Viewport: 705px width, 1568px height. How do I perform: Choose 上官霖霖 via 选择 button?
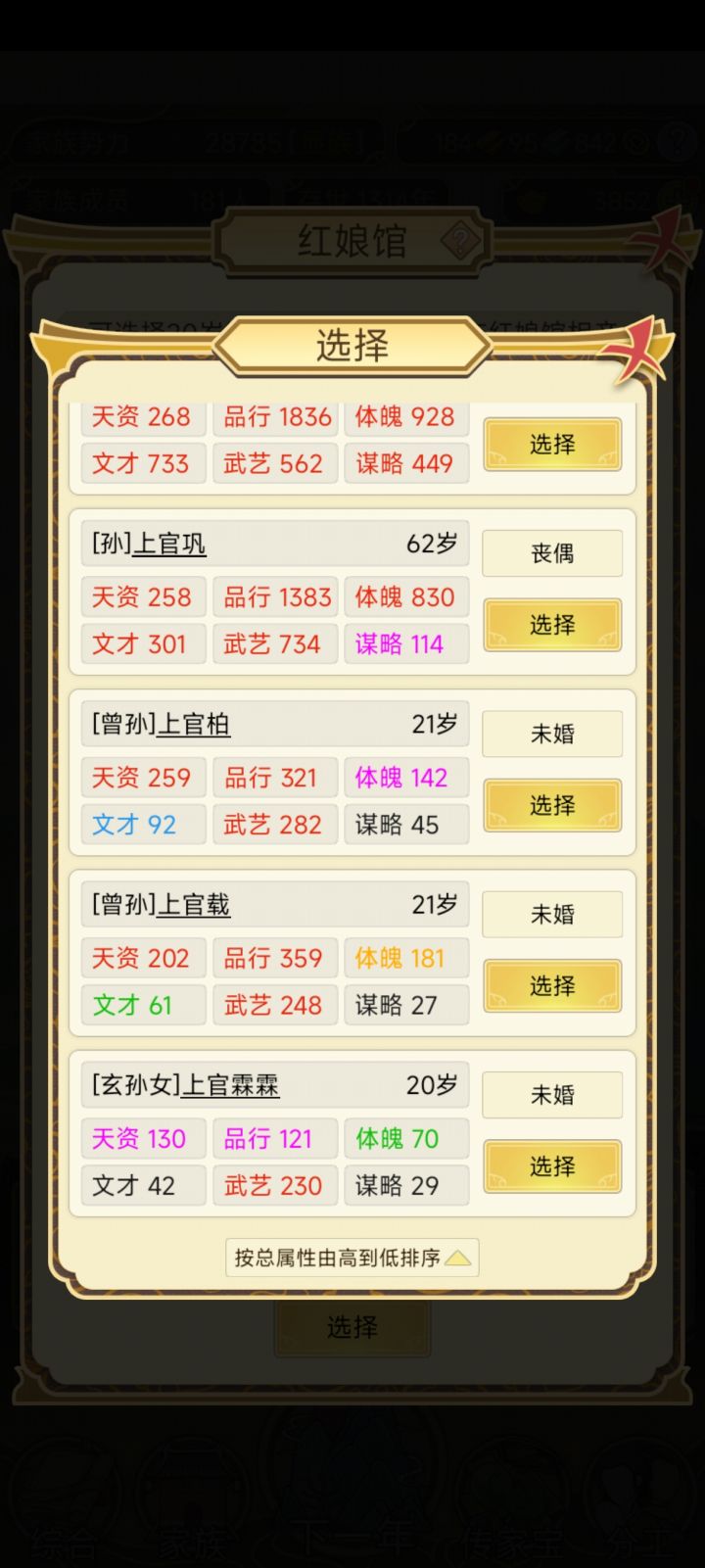(x=551, y=1165)
